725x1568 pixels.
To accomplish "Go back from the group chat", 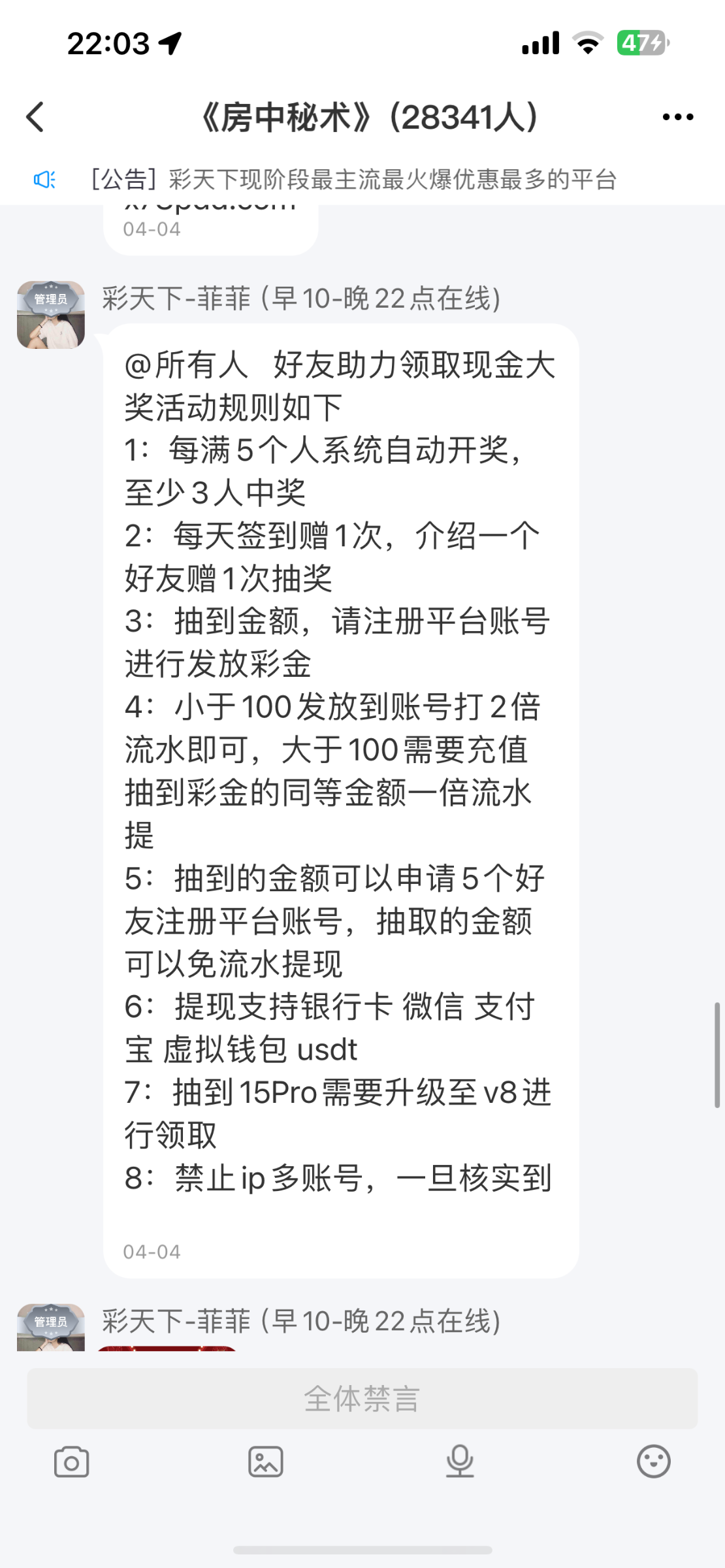I will [x=35, y=117].
